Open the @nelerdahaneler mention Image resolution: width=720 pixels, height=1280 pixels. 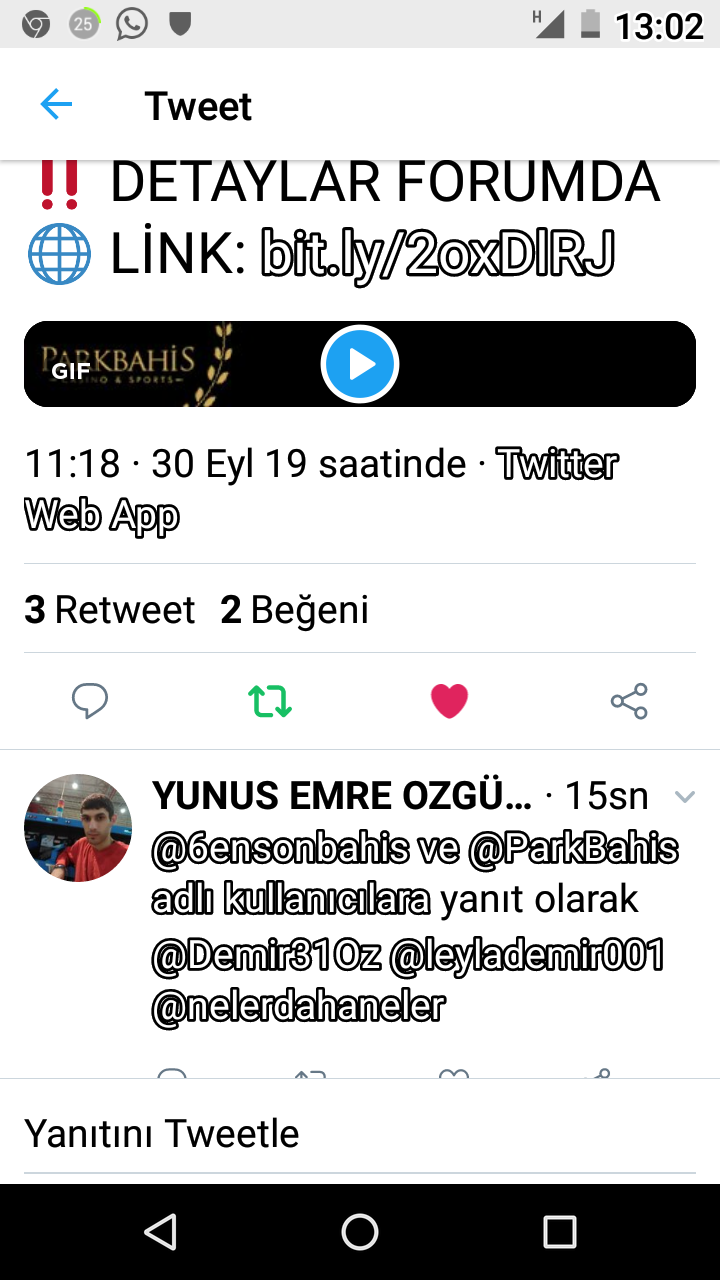[x=298, y=1007]
